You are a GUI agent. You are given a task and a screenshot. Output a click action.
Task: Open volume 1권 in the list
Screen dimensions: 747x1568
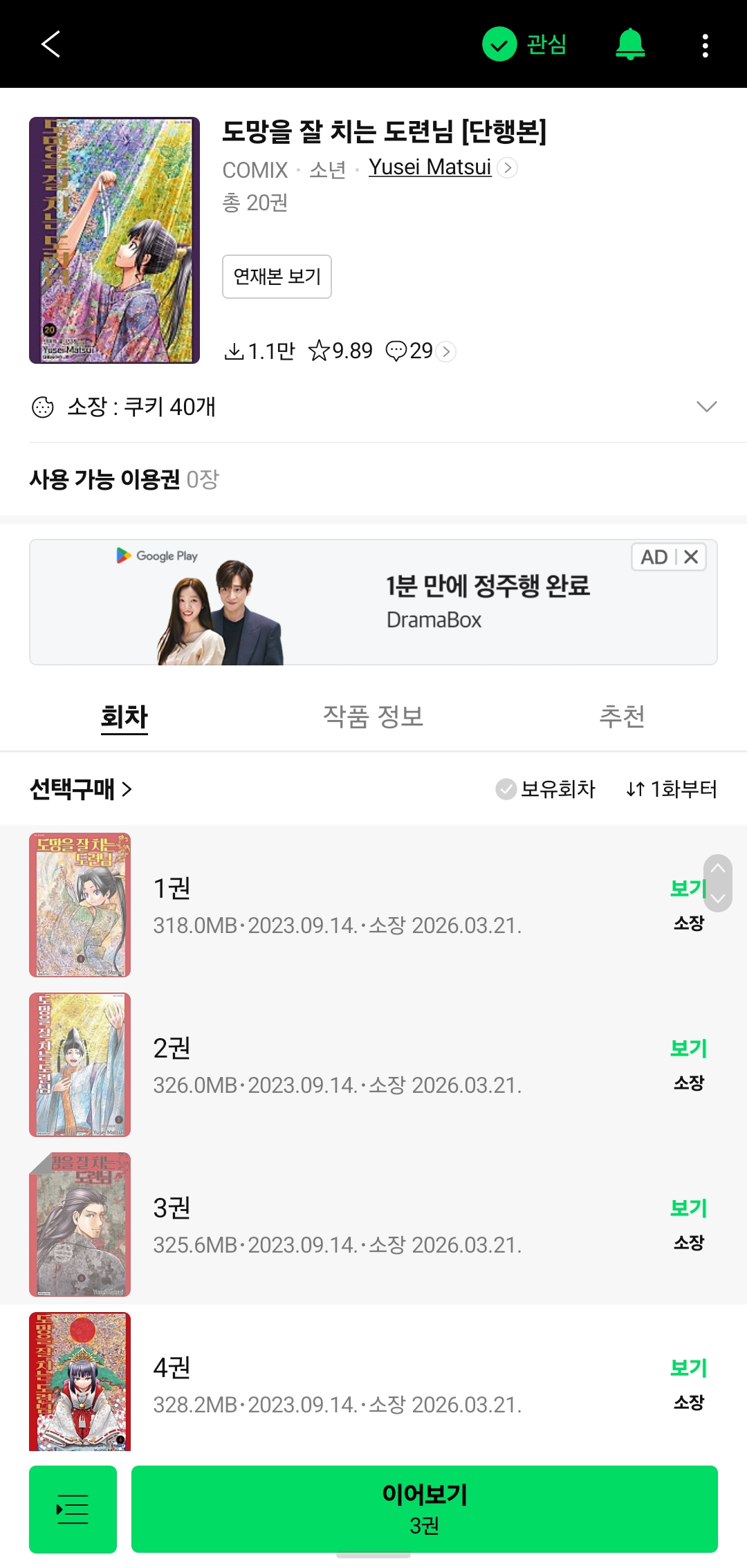coord(373,905)
